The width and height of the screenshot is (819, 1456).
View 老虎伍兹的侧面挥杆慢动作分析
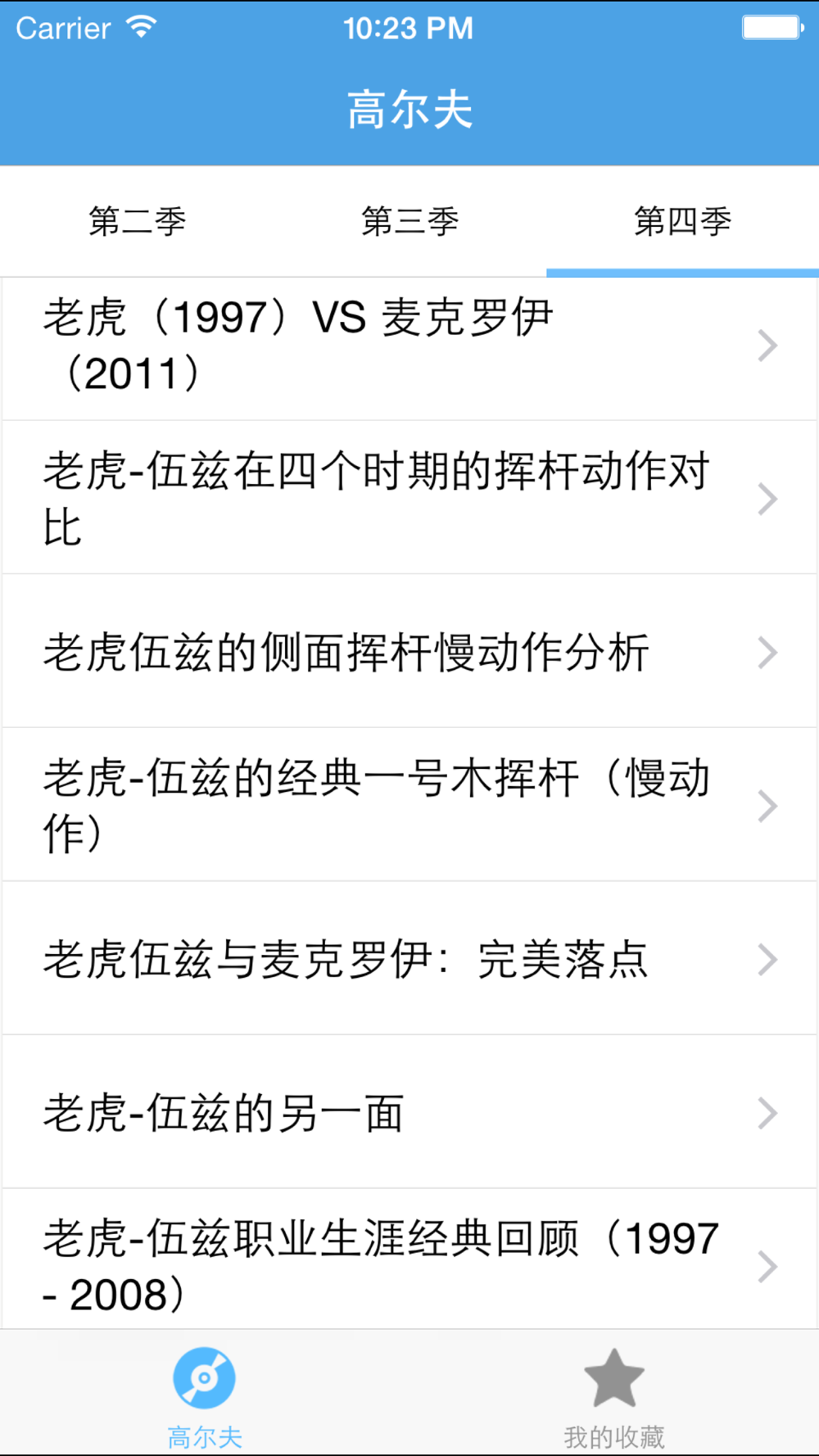point(393,652)
